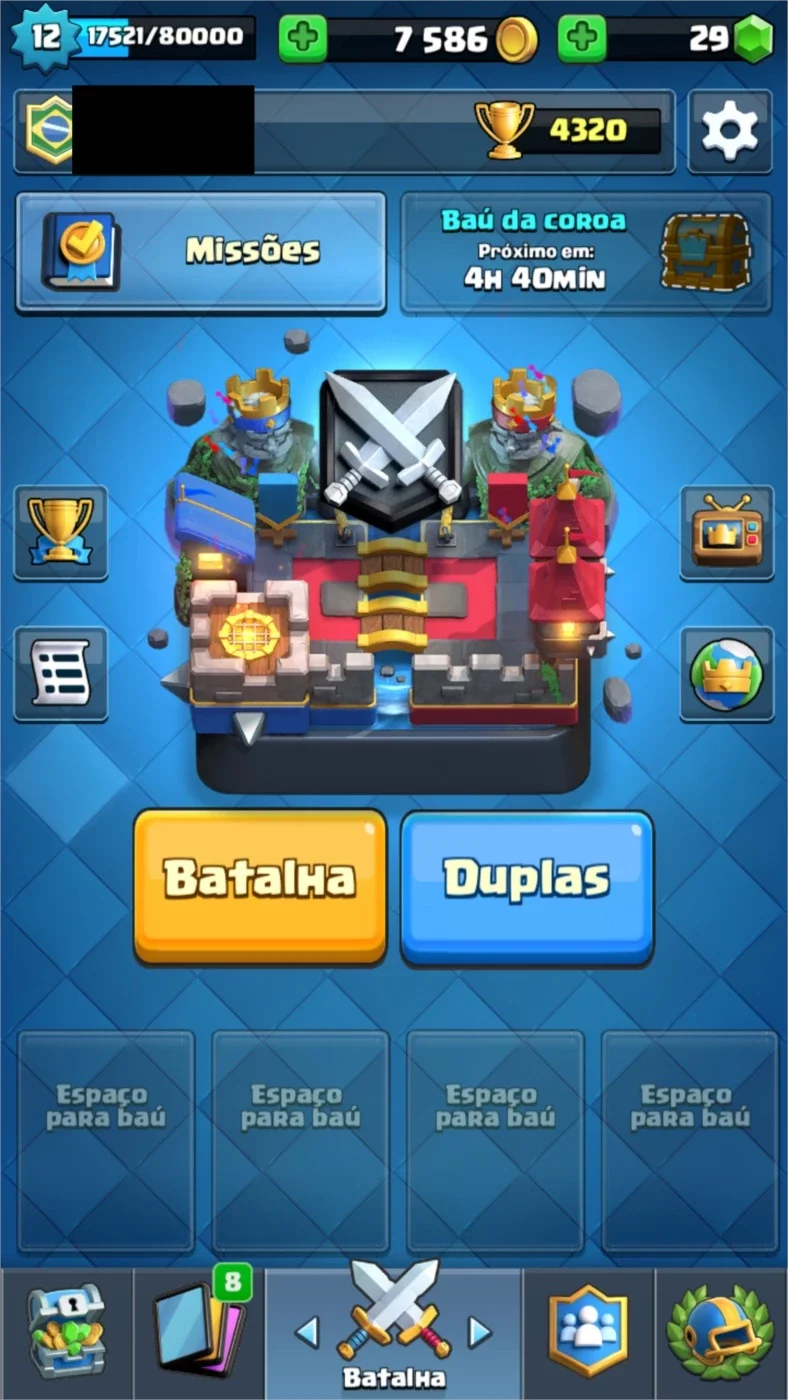Switch to the tournaments helmet tab

(721, 1334)
